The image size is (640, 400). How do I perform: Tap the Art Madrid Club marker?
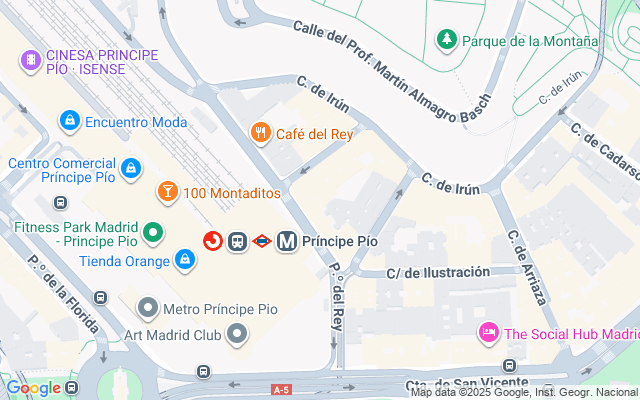(237, 334)
